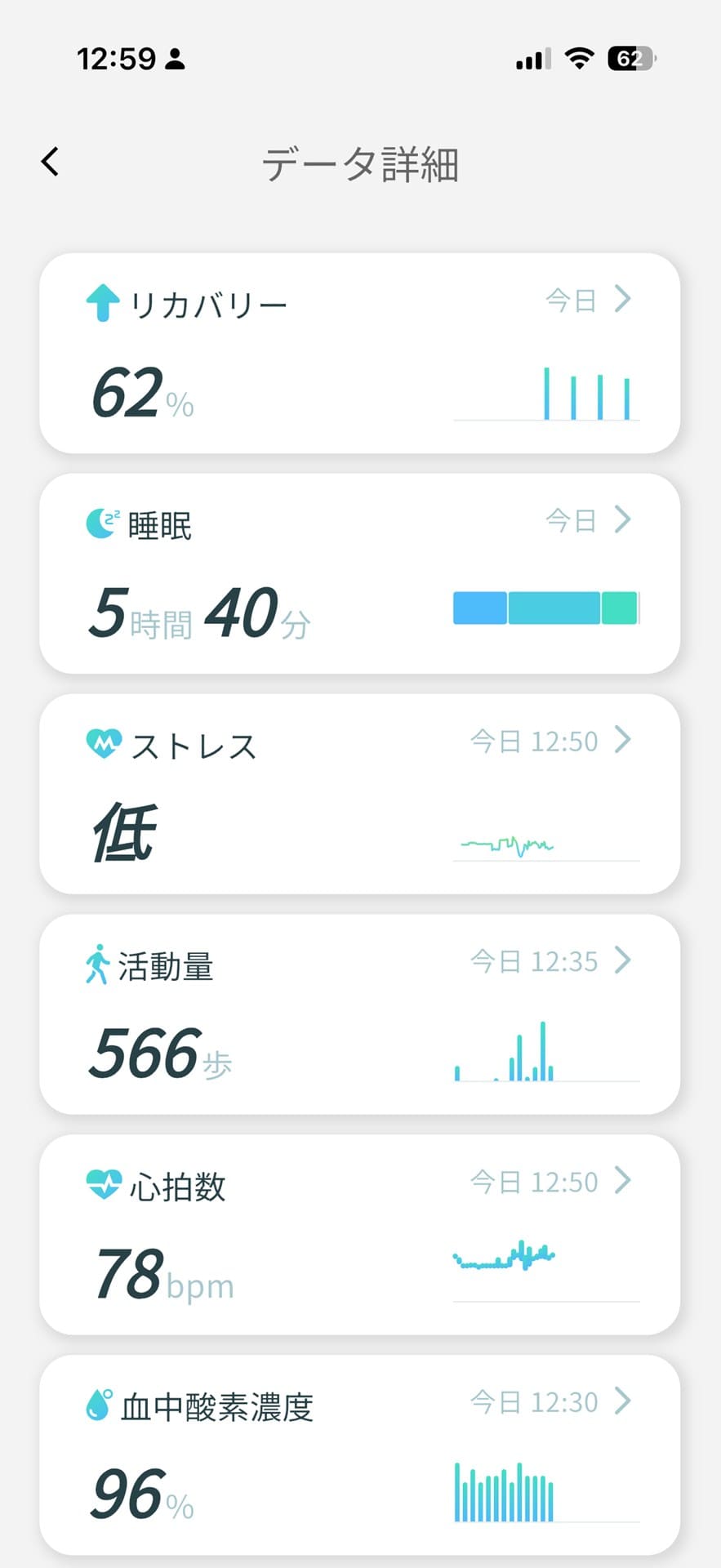The width and height of the screenshot is (721, 1568).
Task: View the ストレス stress card
Action: point(359,794)
